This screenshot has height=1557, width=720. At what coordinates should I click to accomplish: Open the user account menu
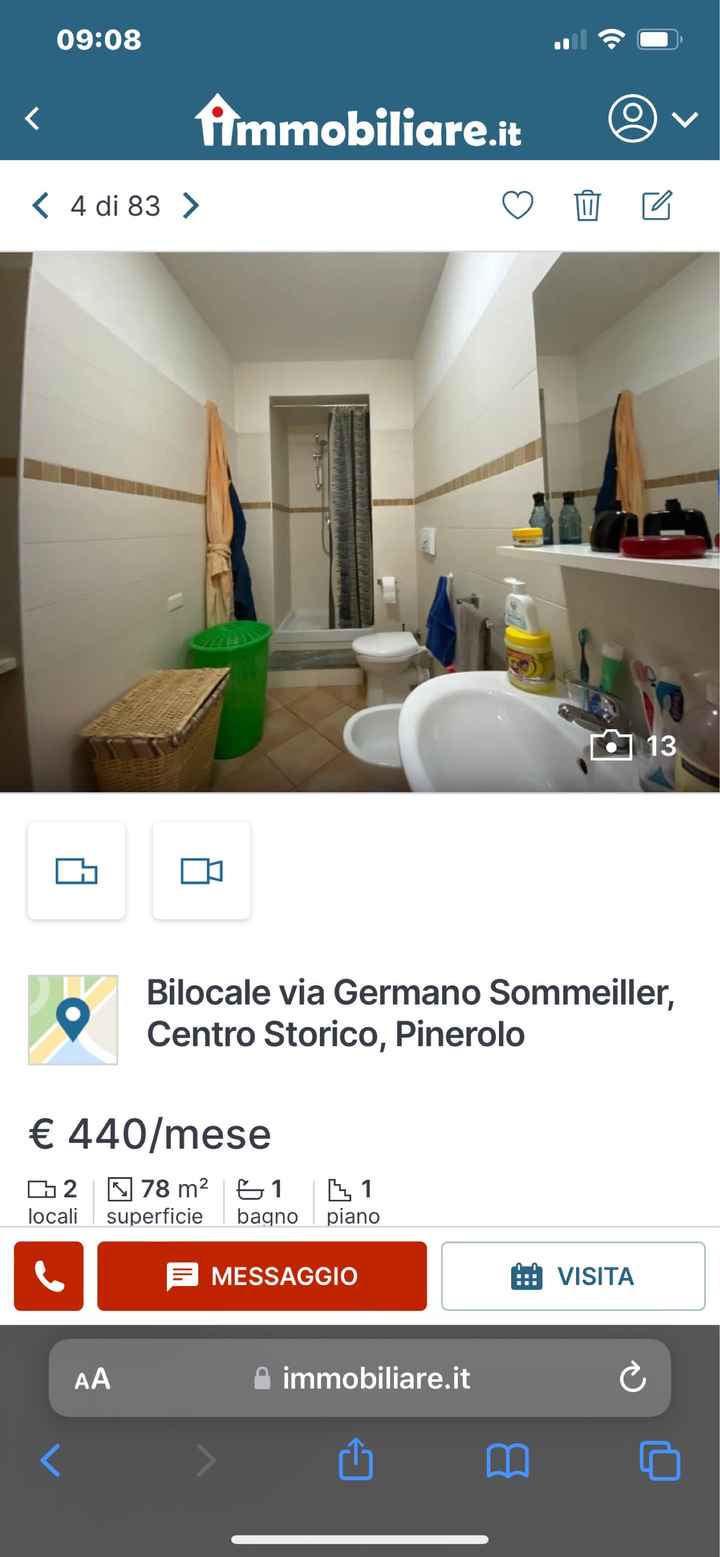pyautogui.click(x=652, y=119)
